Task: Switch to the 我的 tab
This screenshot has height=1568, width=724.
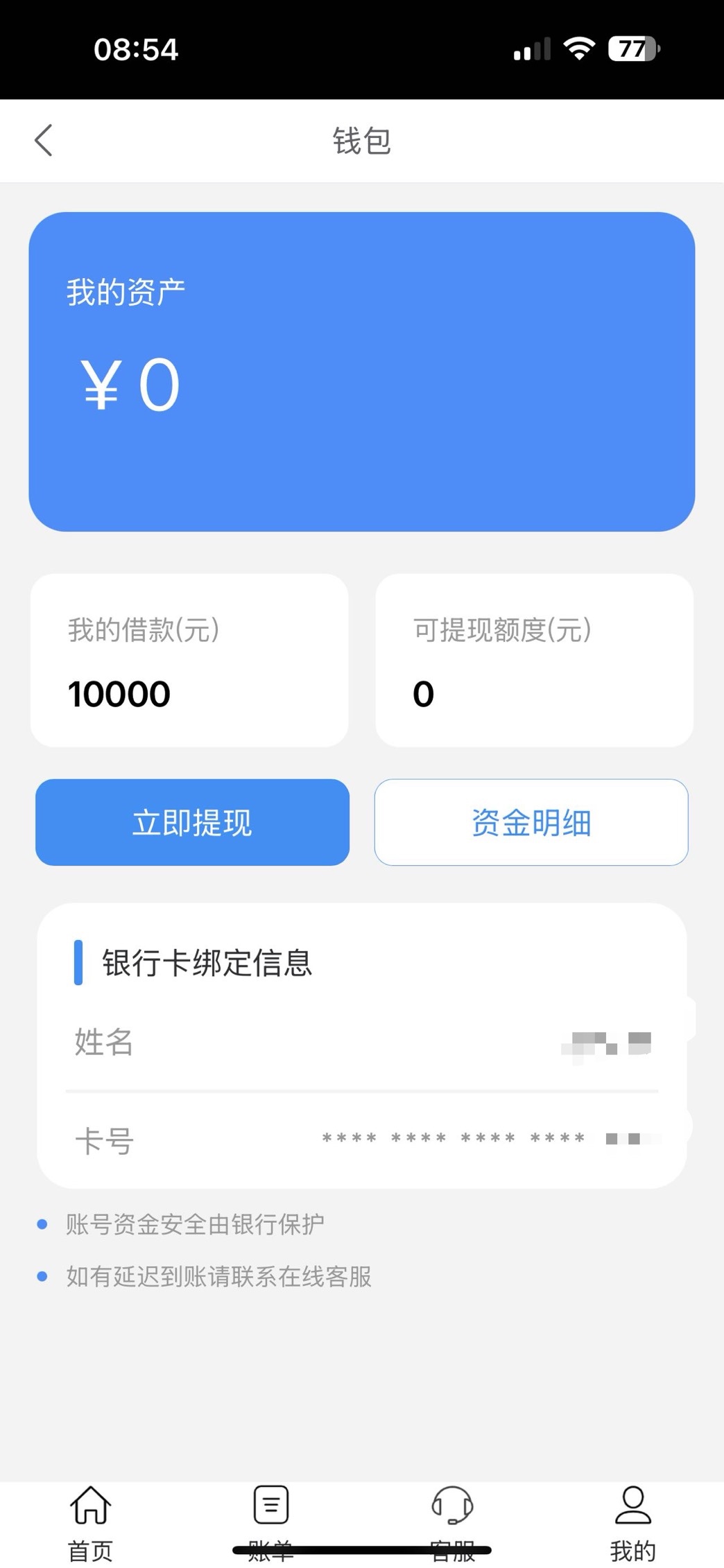Action: (x=633, y=1524)
